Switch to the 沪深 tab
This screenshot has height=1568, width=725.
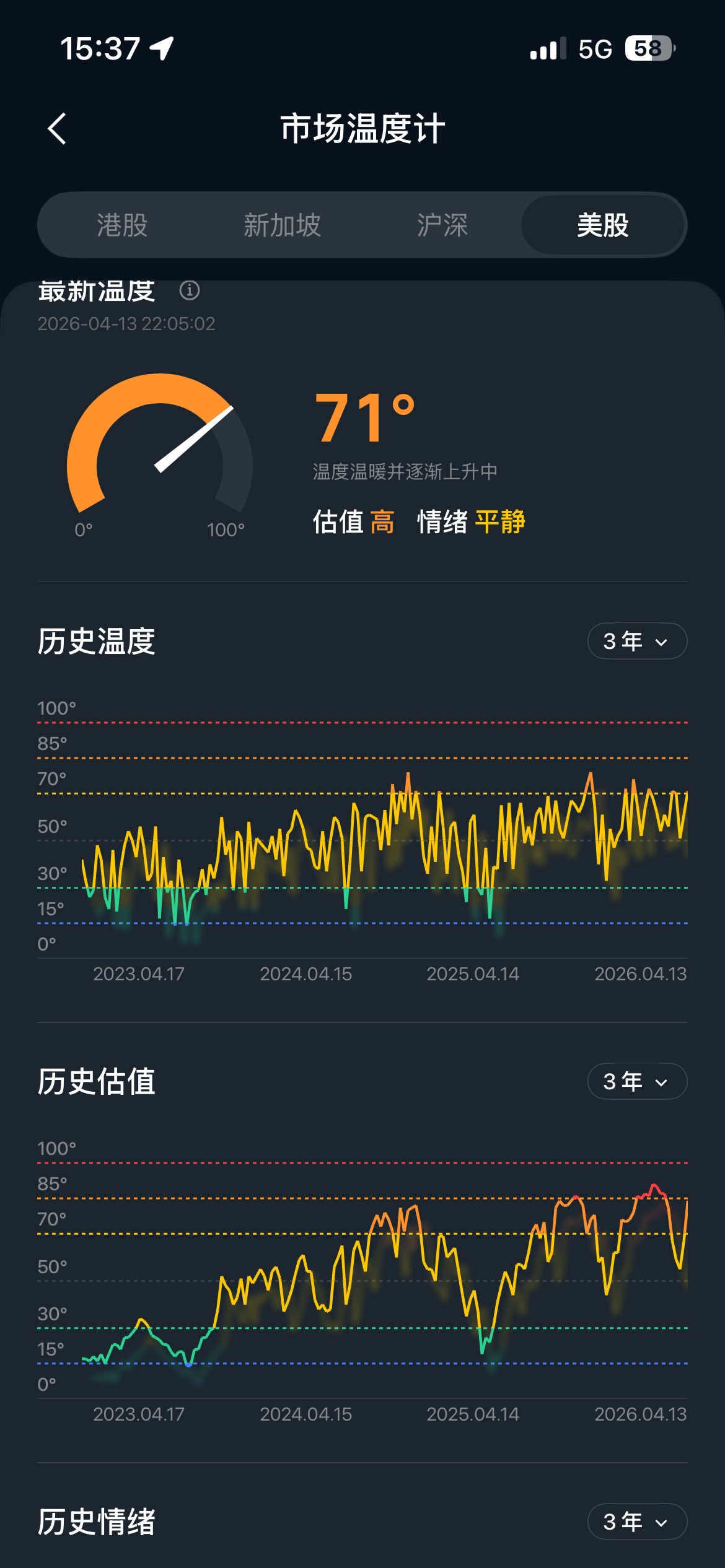[x=442, y=225]
